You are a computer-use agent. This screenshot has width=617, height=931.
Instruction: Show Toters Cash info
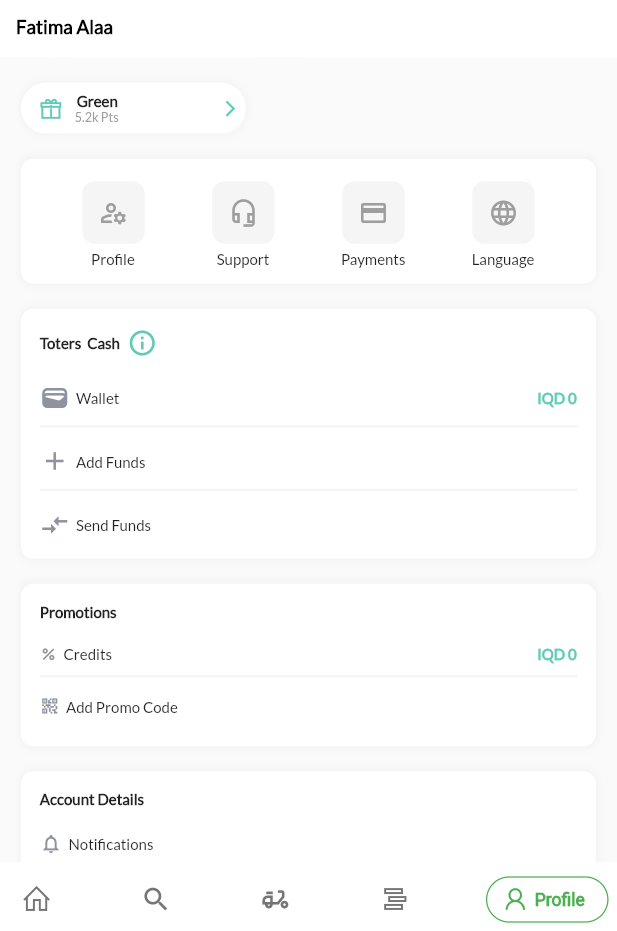click(143, 343)
